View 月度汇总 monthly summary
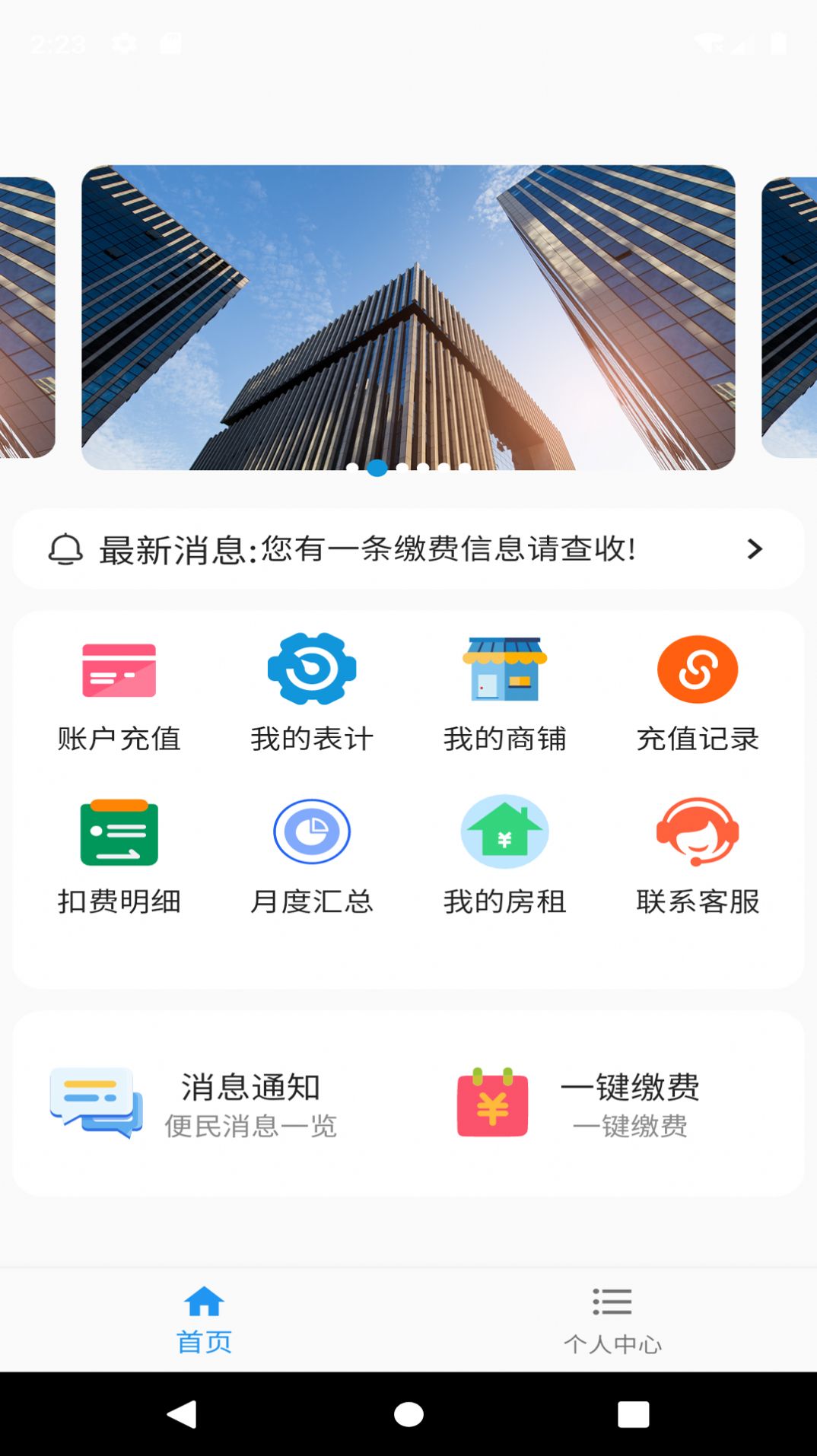817x1456 pixels. [x=312, y=855]
